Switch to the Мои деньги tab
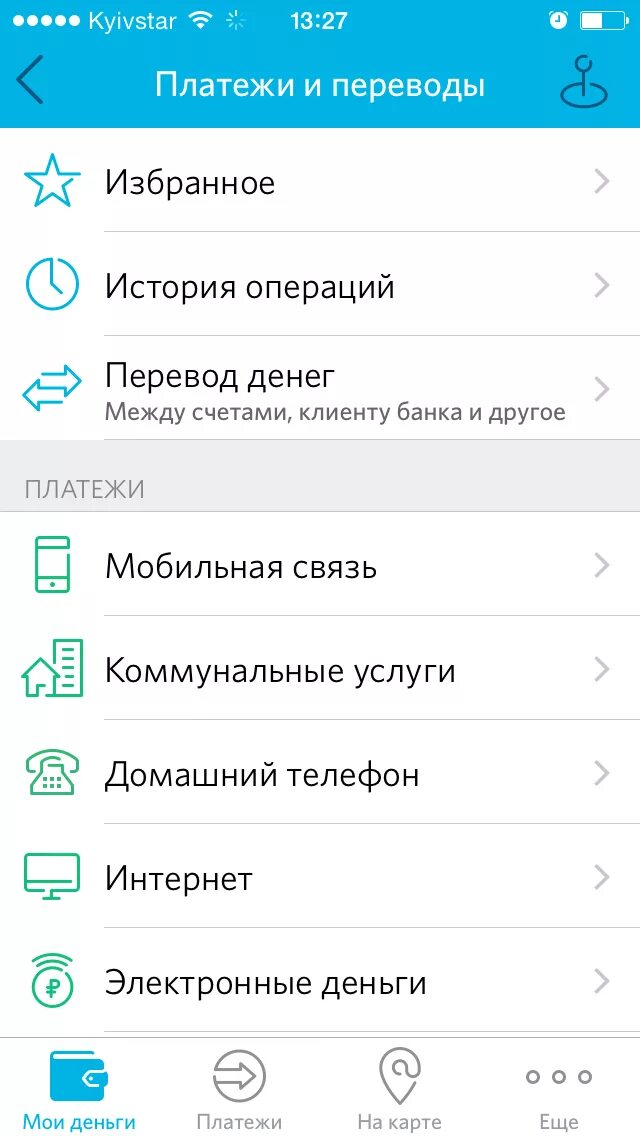640x1136 pixels. point(79,1088)
